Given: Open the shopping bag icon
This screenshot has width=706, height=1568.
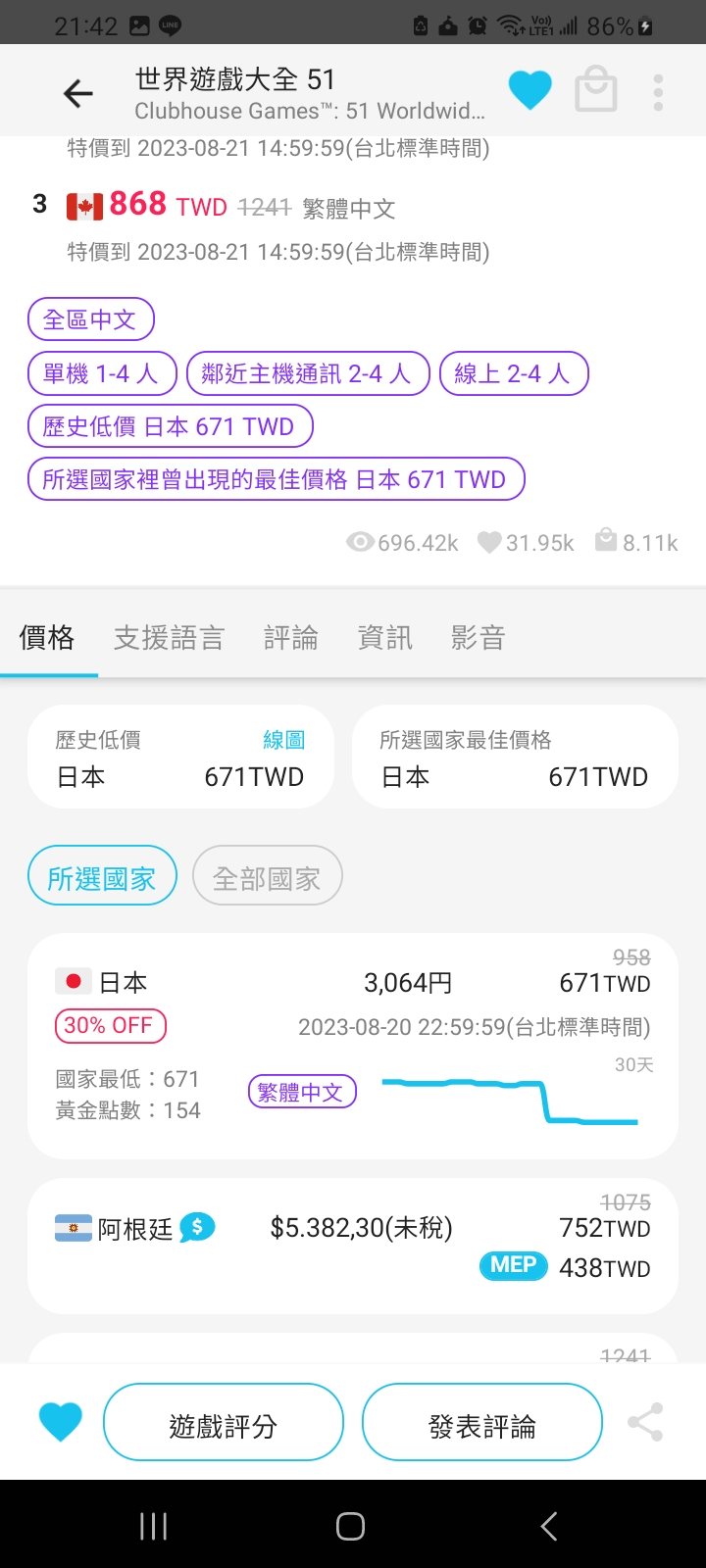Looking at the screenshot, I should (x=596, y=90).
